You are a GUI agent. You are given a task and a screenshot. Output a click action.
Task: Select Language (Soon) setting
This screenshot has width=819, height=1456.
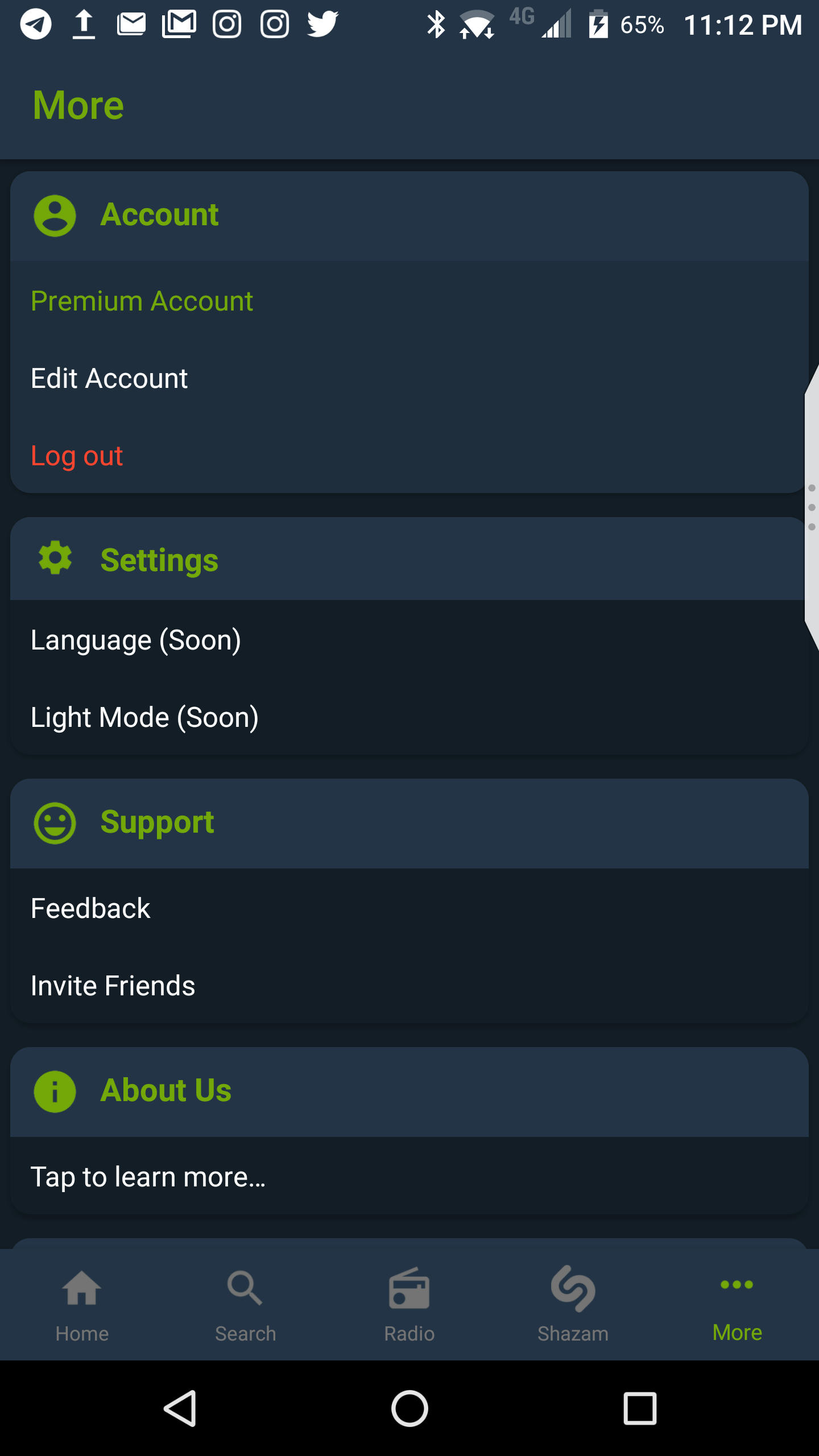(x=136, y=640)
